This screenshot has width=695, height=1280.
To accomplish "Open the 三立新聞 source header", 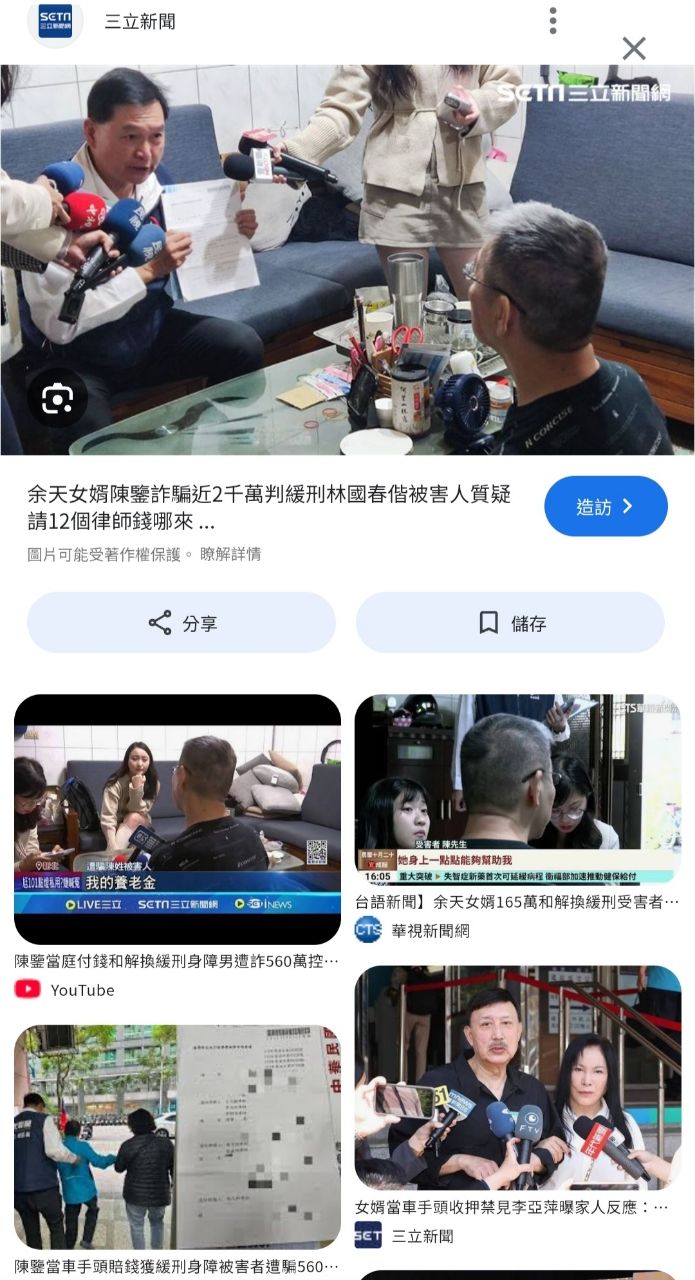I will coord(140,22).
